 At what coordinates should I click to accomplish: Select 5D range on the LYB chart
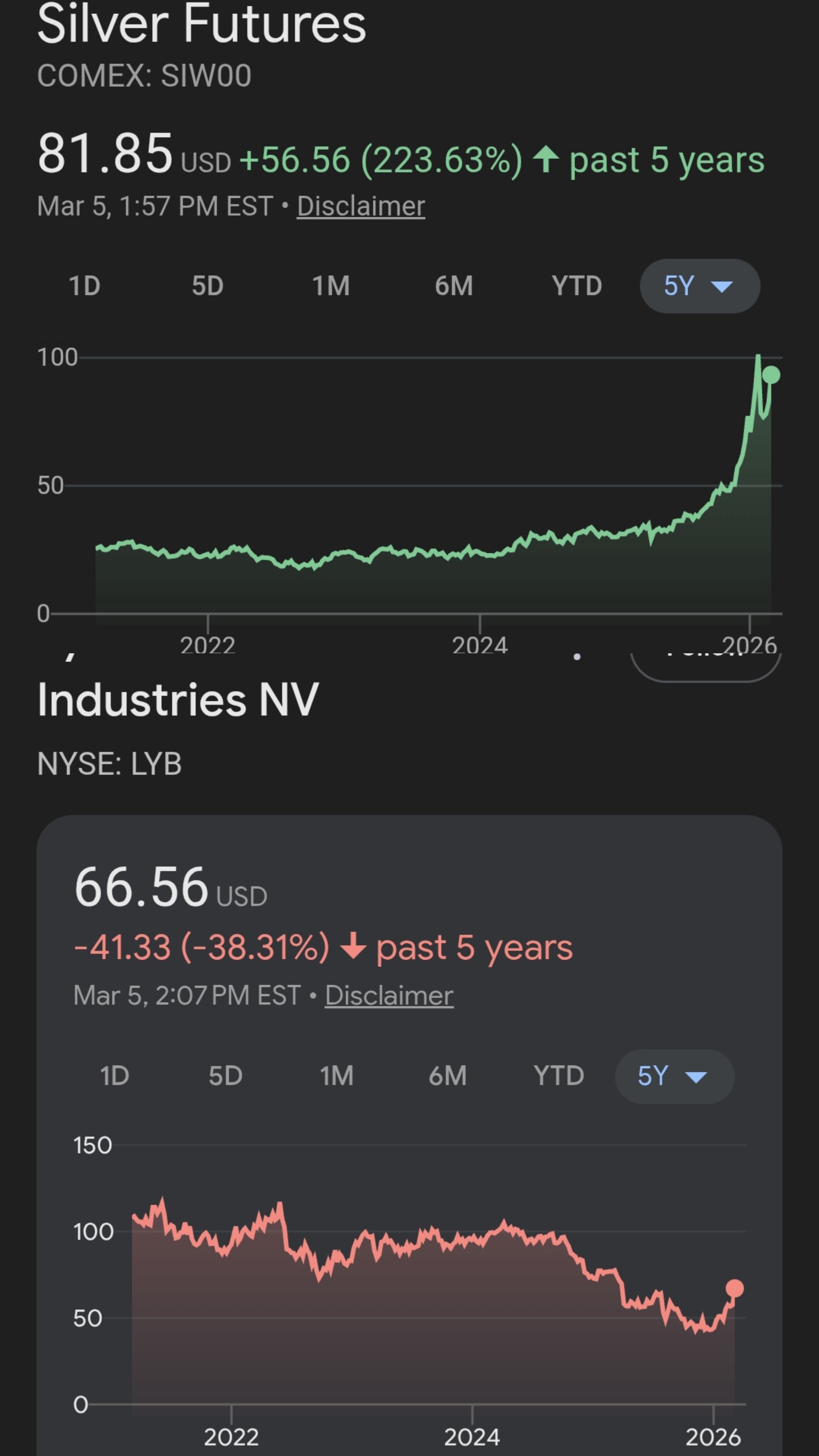tap(226, 1076)
